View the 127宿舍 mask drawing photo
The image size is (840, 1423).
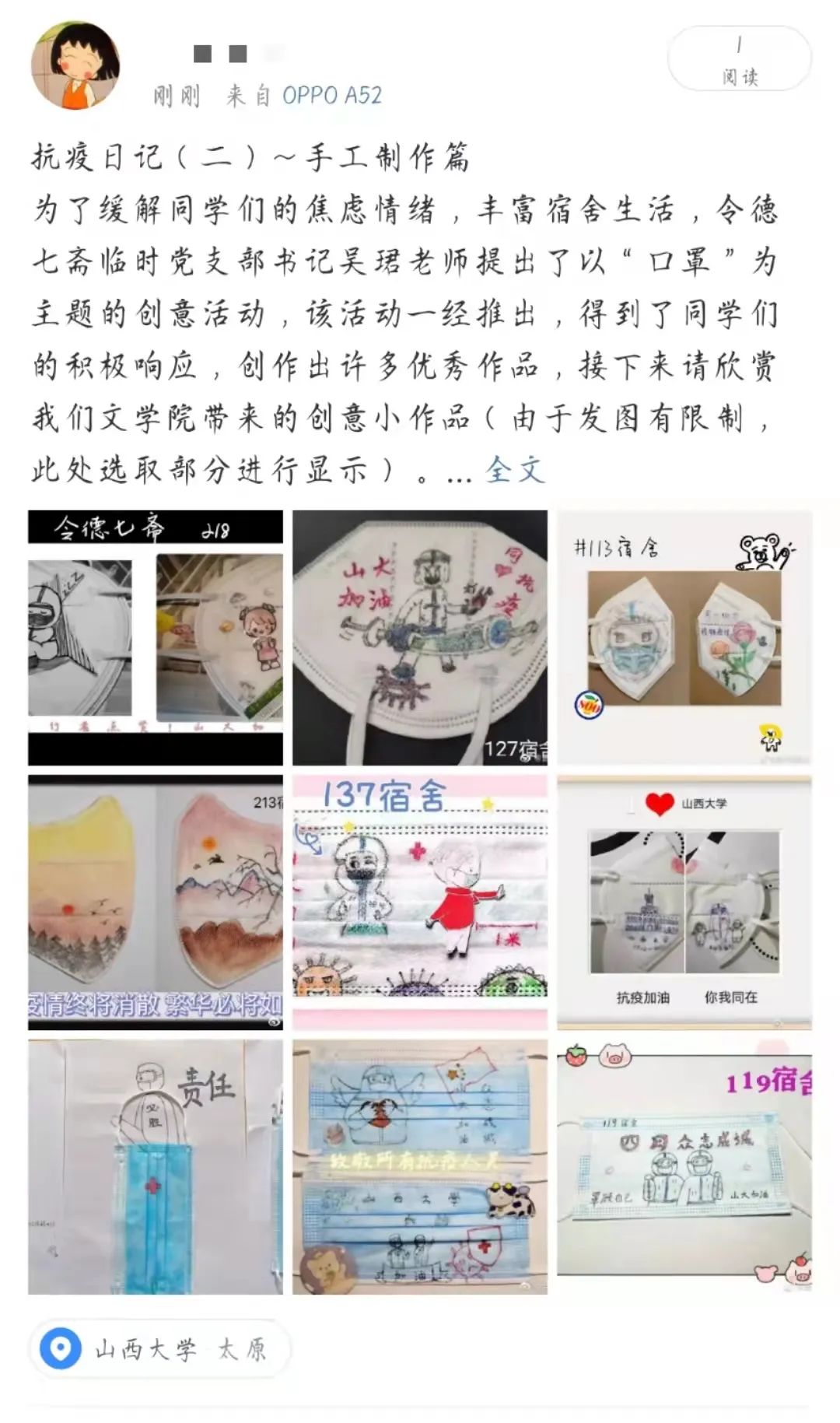420,638
